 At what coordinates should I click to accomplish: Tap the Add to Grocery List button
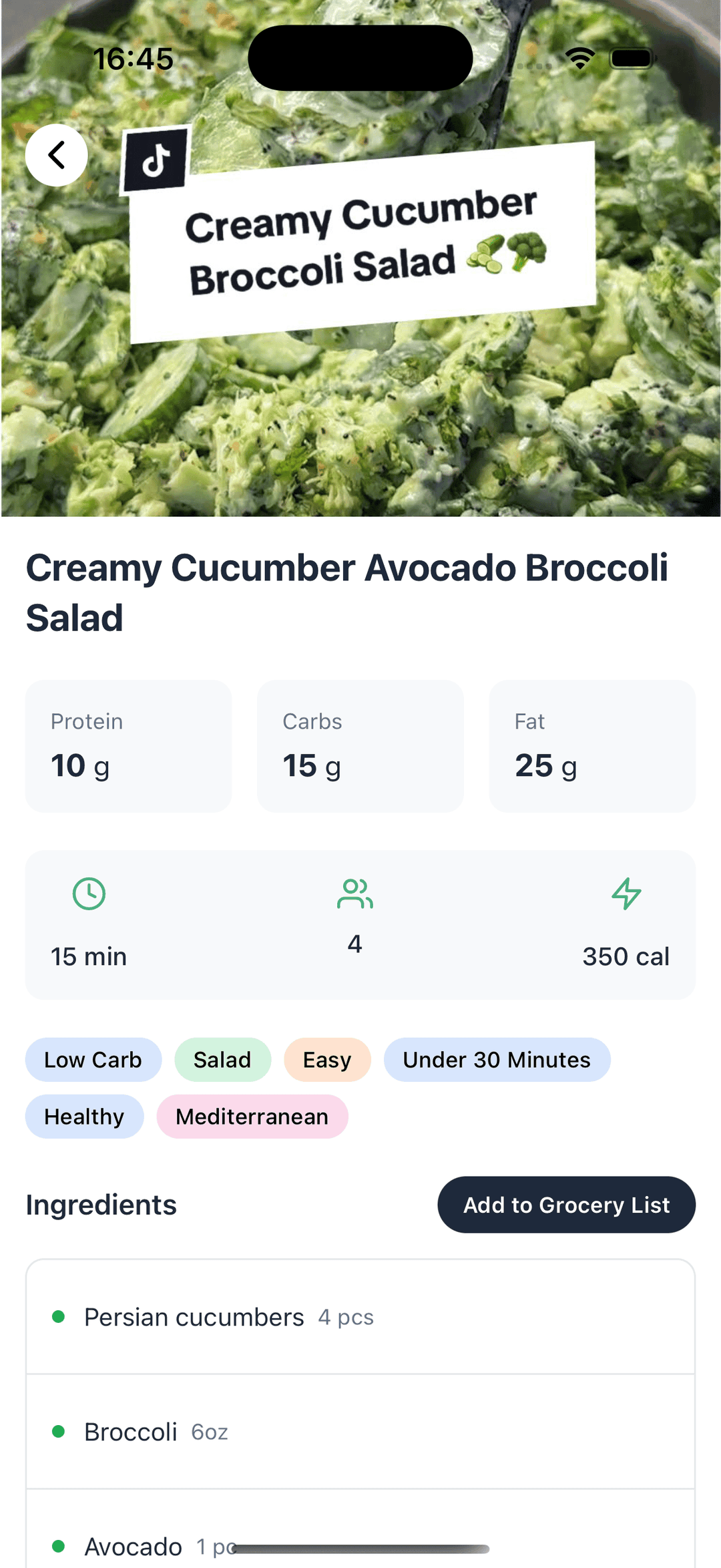[x=566, y=1205]
